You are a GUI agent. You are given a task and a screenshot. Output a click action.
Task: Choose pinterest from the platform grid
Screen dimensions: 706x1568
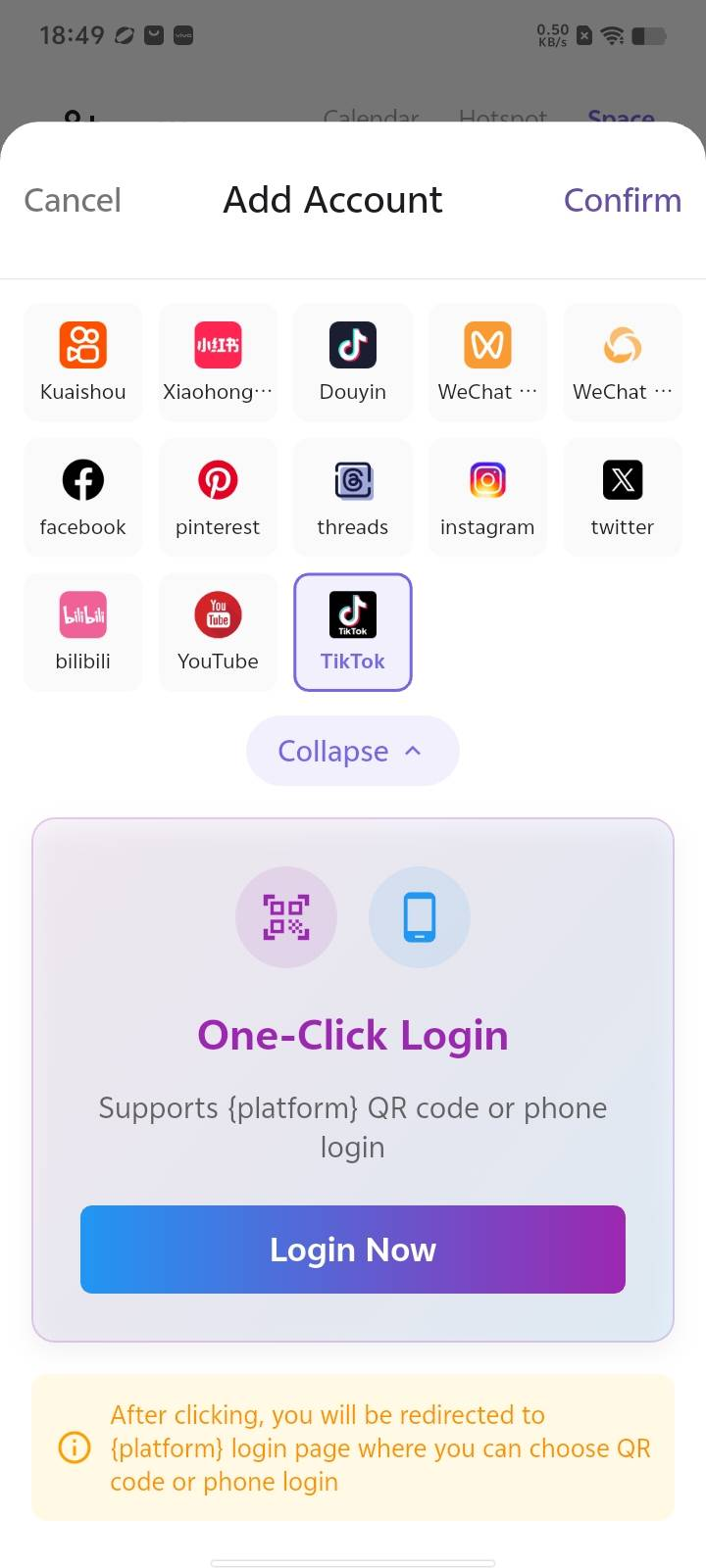click(x=218, y=498)
